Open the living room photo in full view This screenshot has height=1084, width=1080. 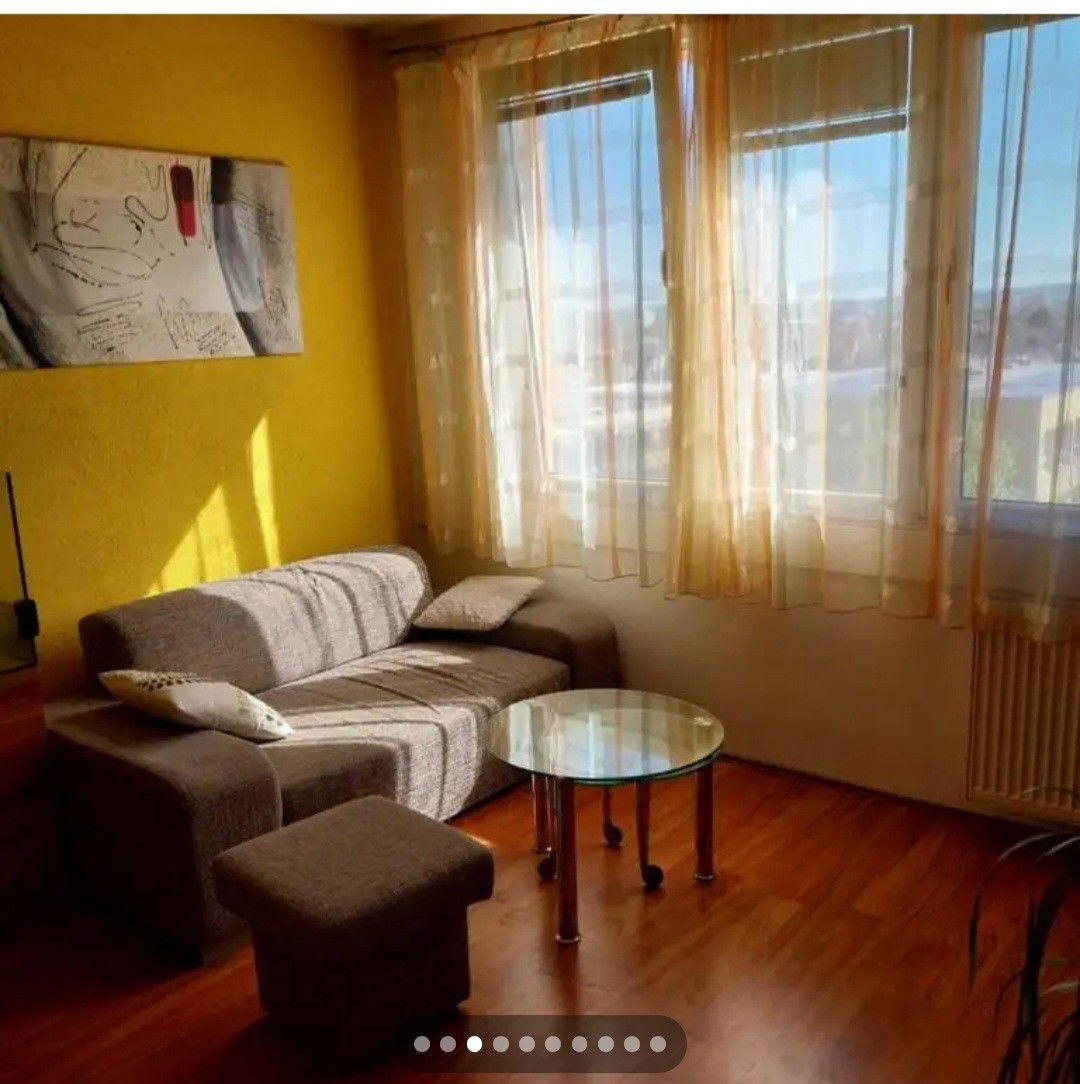coord(540,500)
